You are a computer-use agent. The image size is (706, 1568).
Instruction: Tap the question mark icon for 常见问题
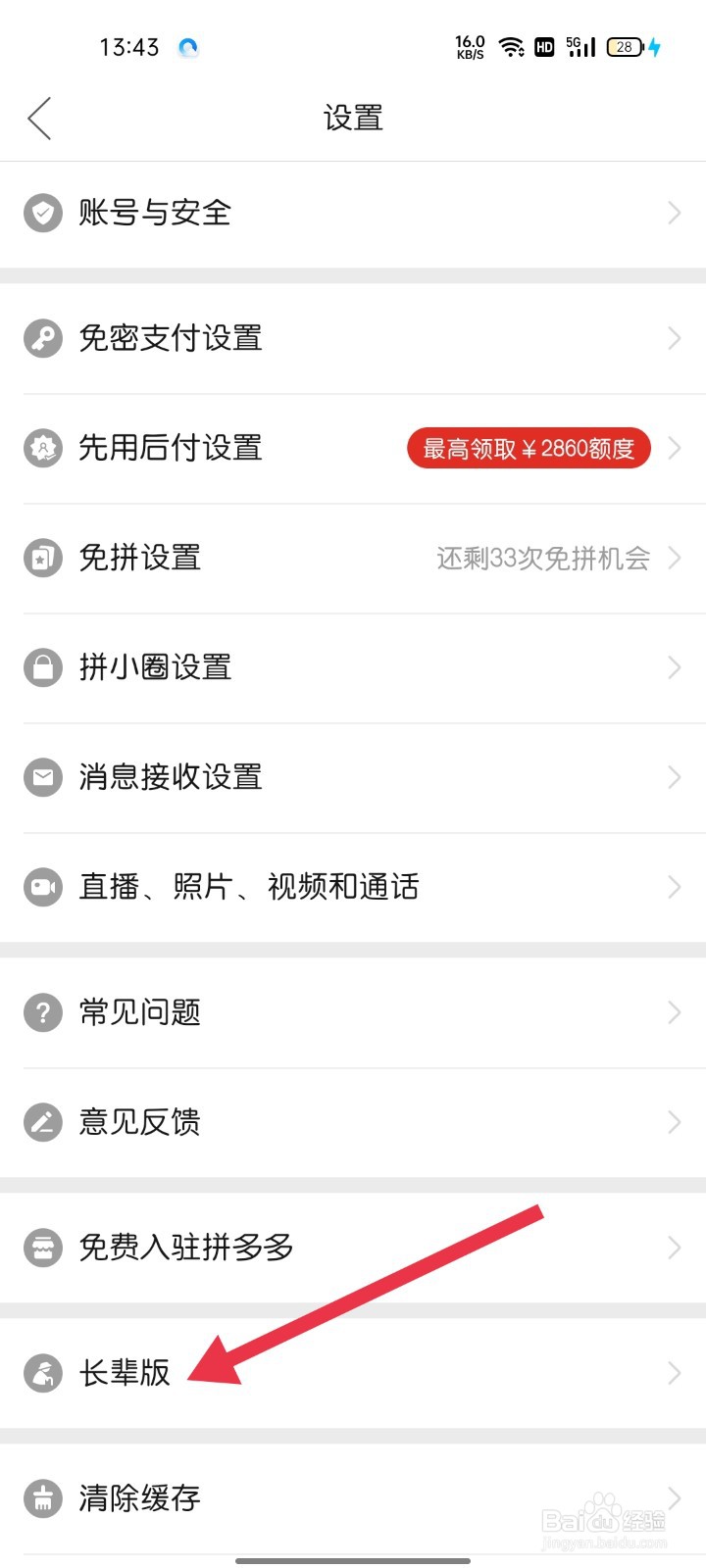click(x=42, y=1012)
